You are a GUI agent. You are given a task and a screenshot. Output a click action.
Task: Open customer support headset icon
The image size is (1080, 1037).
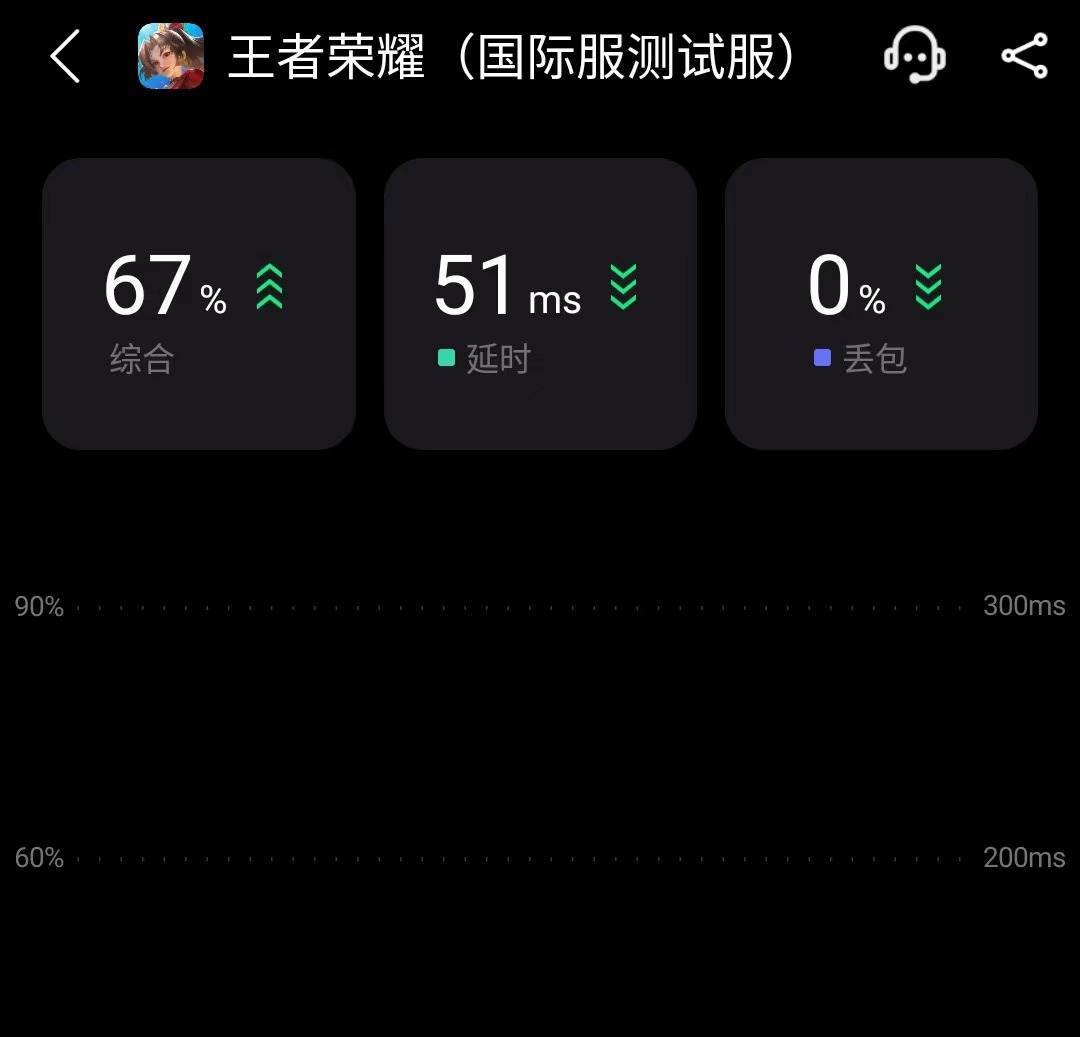click(914, 55)
